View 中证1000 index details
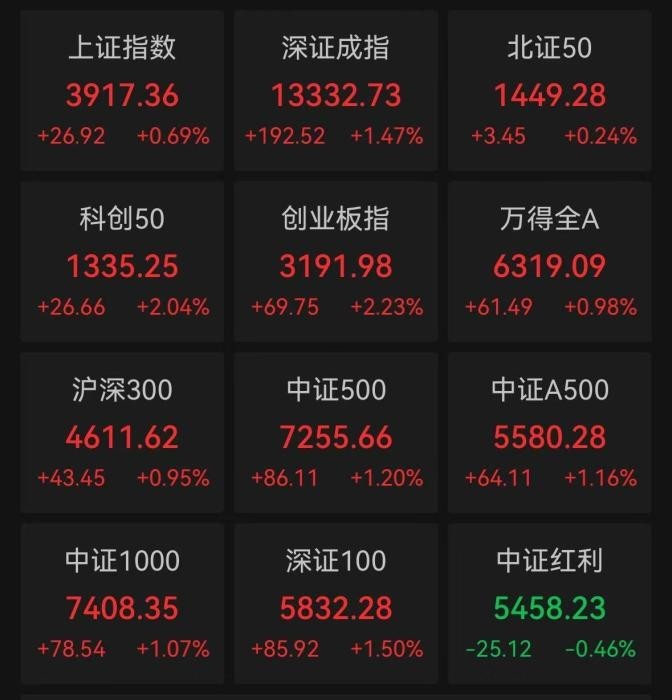Viewport: 672px width, 700px height. pyautogui.click(x=122, y=603)
